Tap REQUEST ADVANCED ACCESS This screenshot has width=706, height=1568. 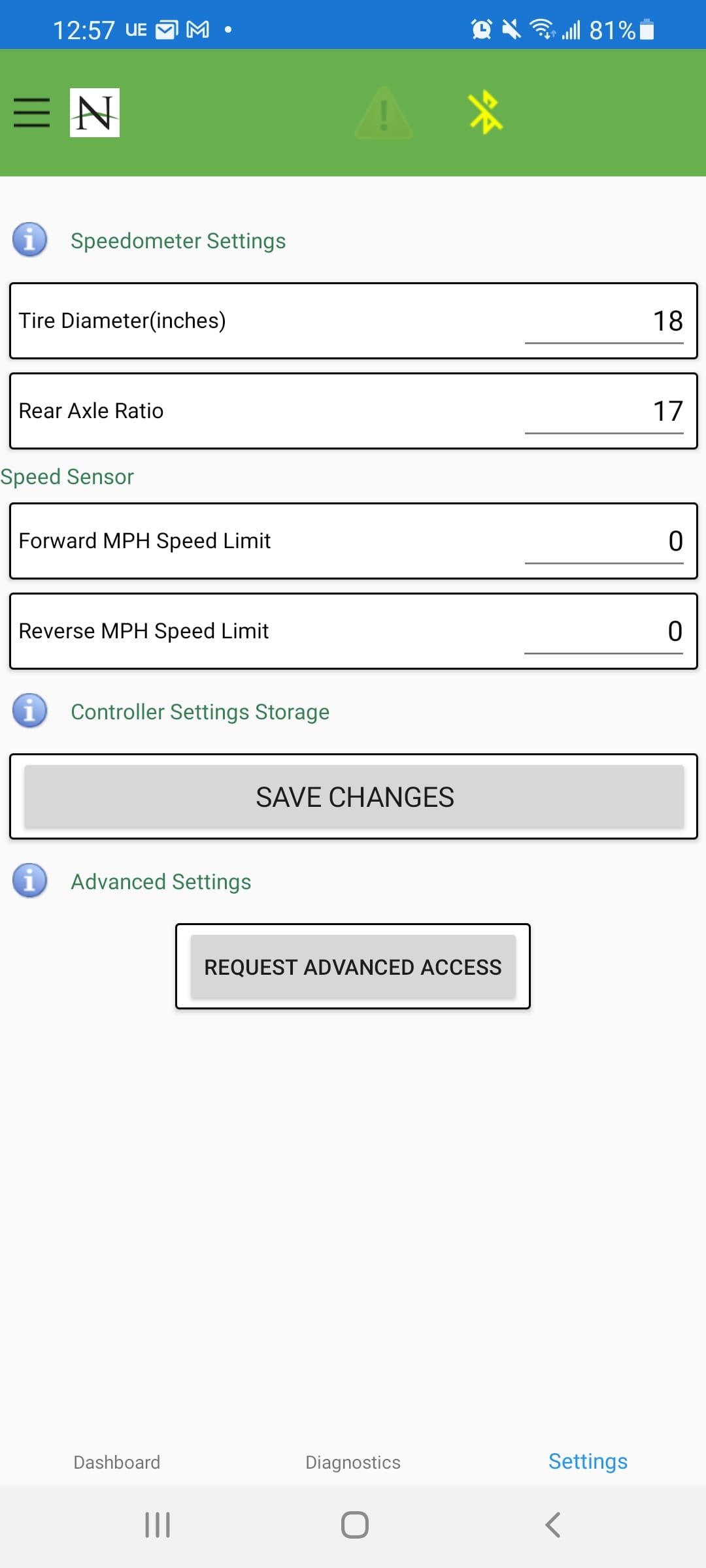[352, 967]
